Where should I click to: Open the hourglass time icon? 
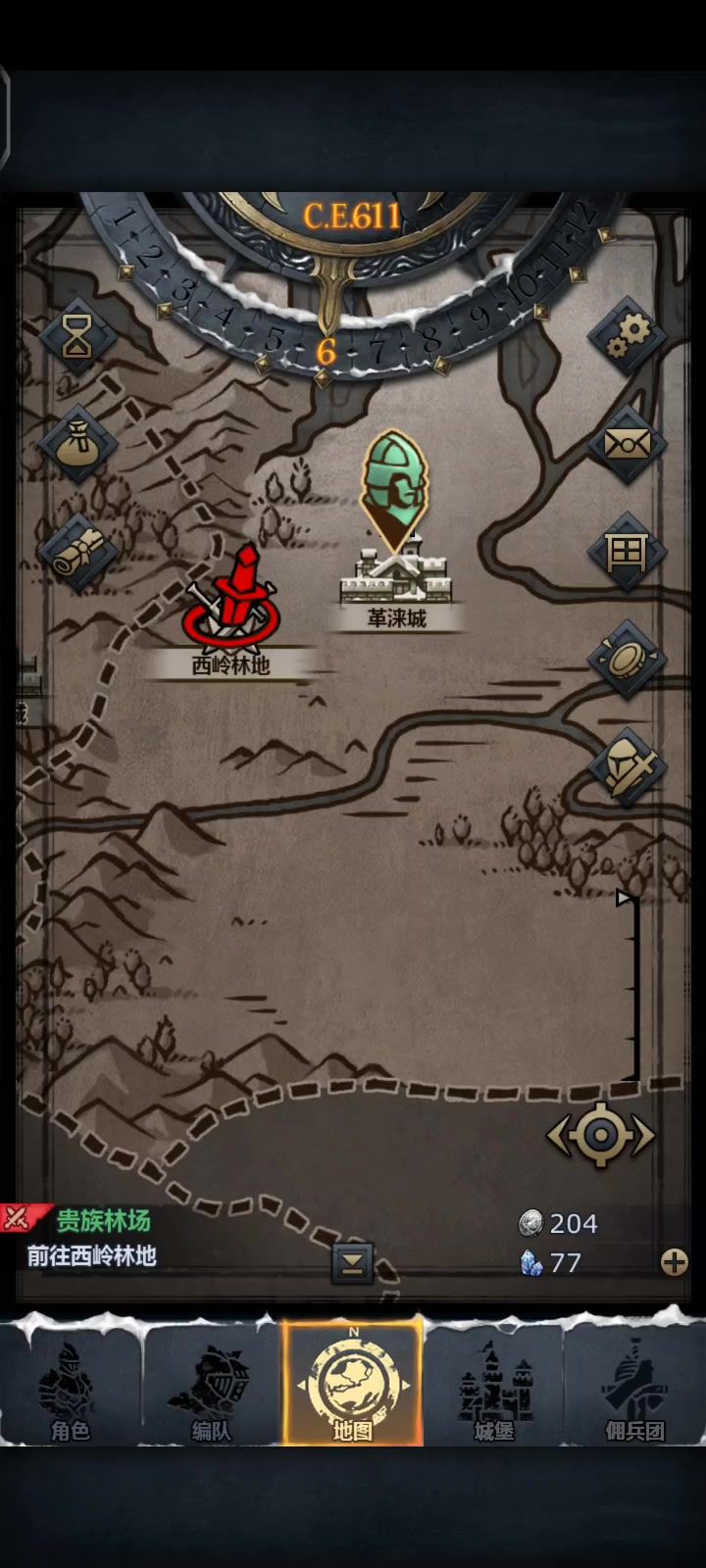[77, 336]
